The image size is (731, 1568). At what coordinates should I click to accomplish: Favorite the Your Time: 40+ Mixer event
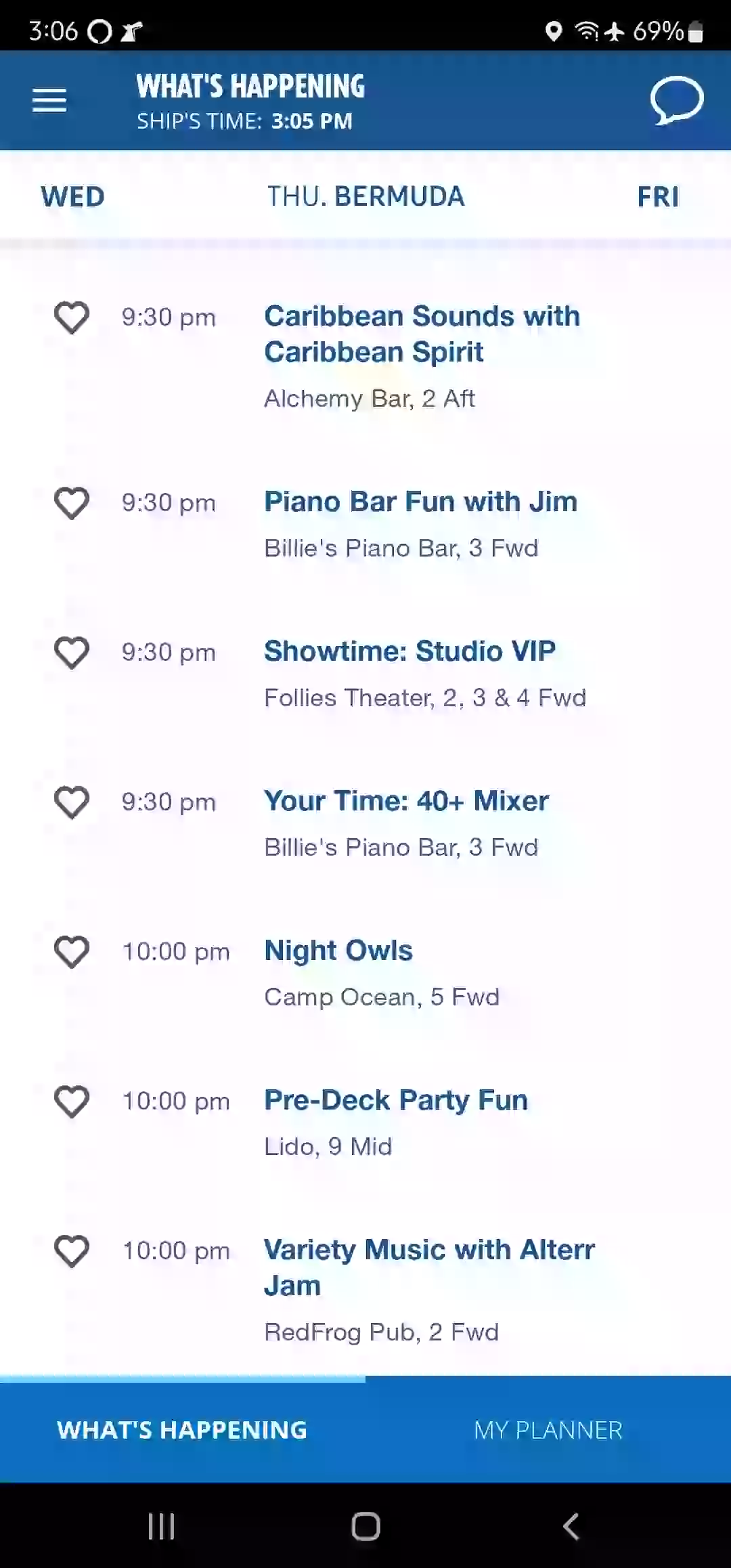pos(72,802)
